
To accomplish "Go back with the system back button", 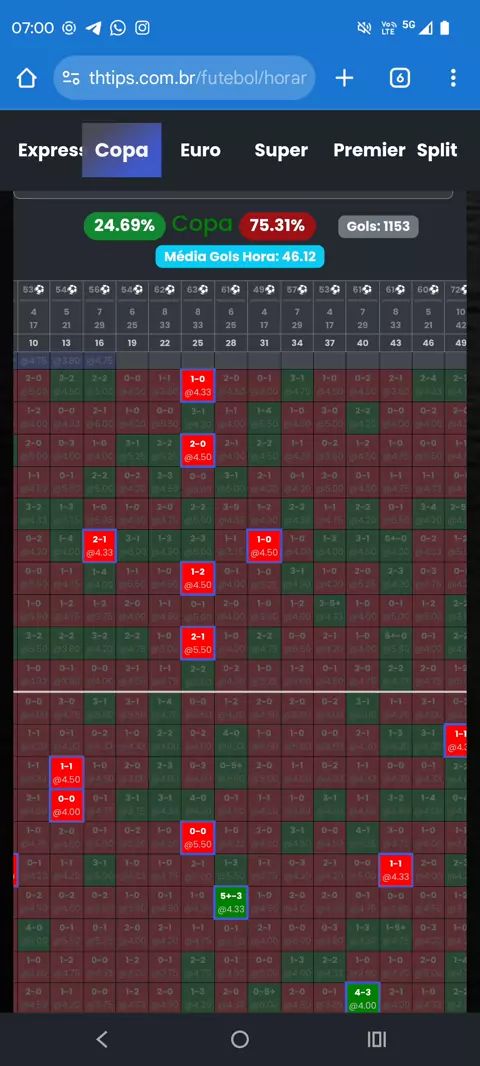I will 102,1039.
